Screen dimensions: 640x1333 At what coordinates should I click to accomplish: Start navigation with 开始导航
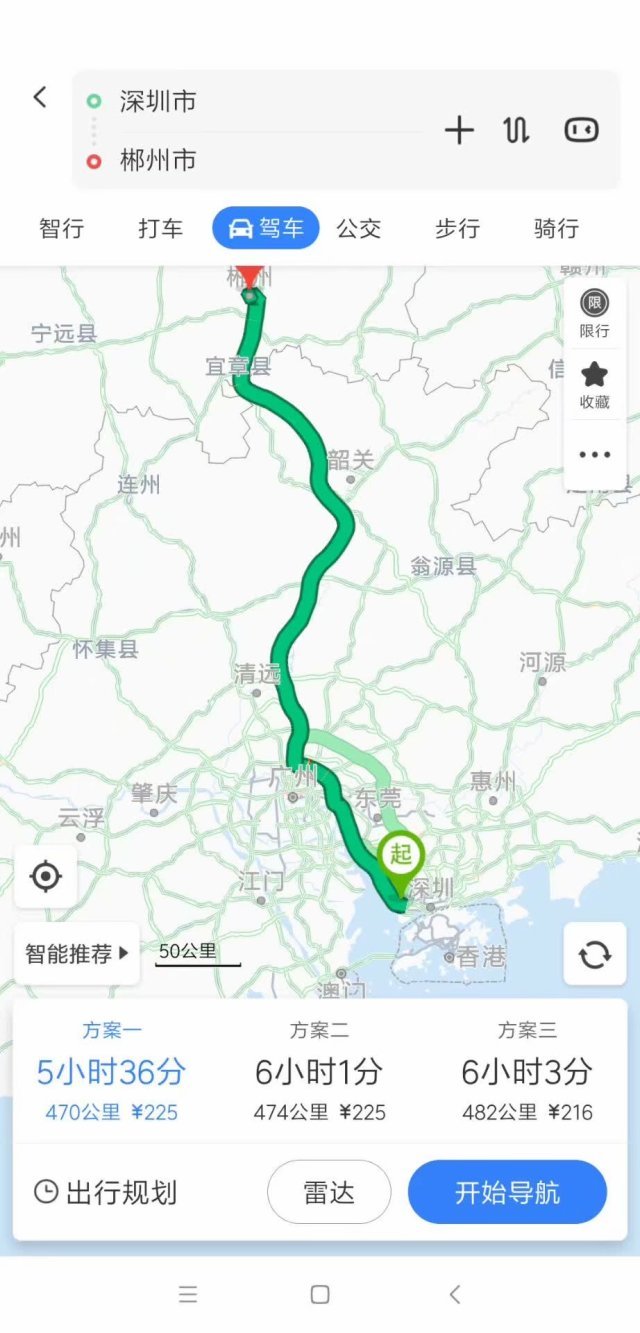pyautogui.click(x=507, y=1192)
